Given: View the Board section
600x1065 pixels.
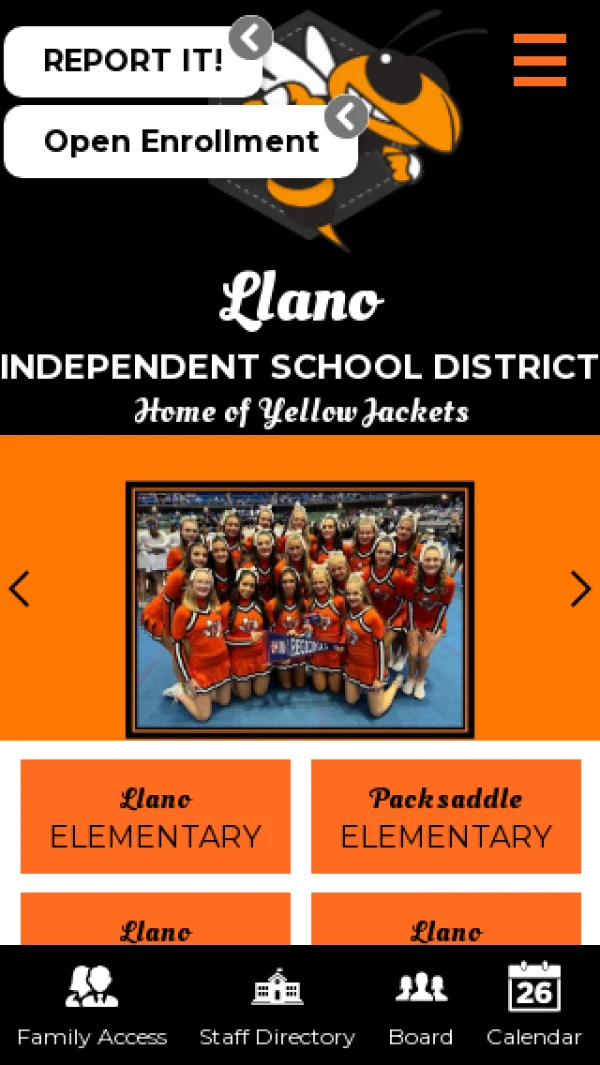Looking at the screenshot, I should (x=420, y=1005).
